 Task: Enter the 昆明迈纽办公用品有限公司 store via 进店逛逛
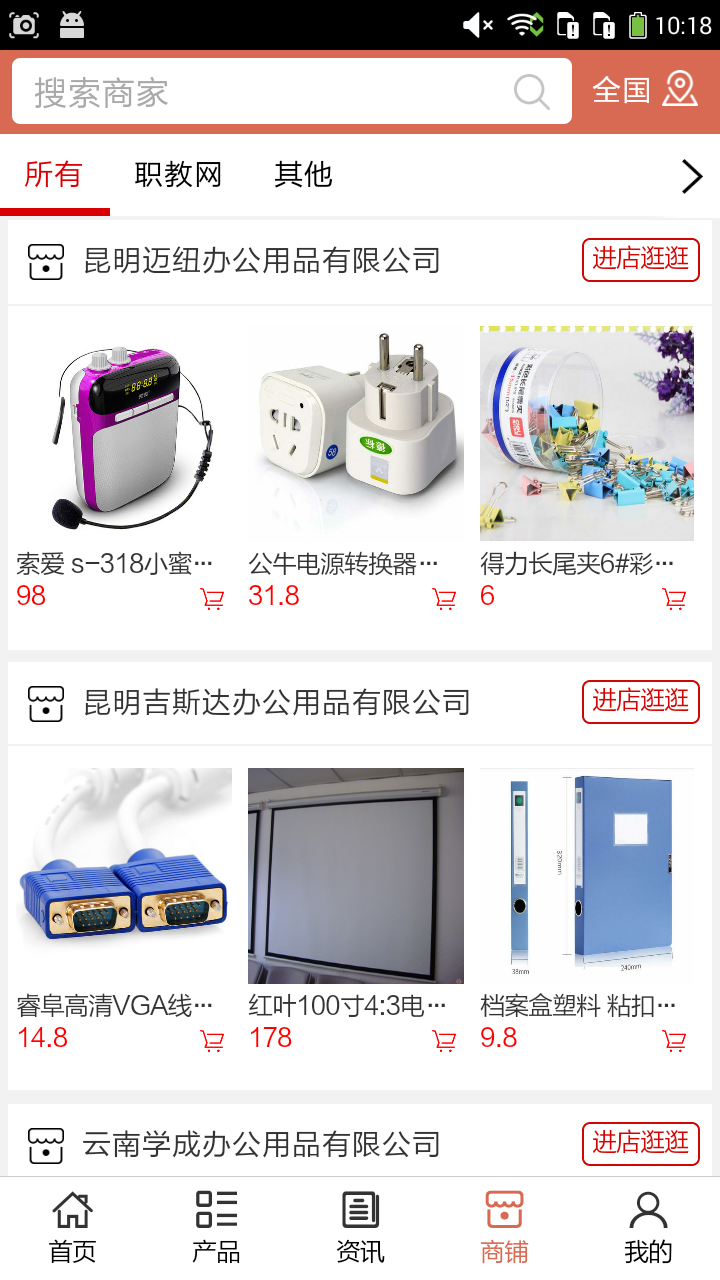click(640, 260)
